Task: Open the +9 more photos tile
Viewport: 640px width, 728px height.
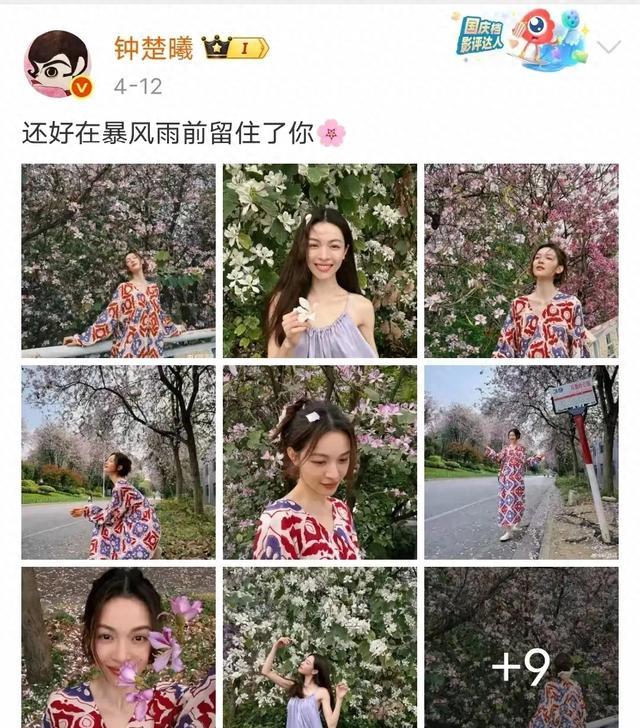Action: (x=521, y=647)
